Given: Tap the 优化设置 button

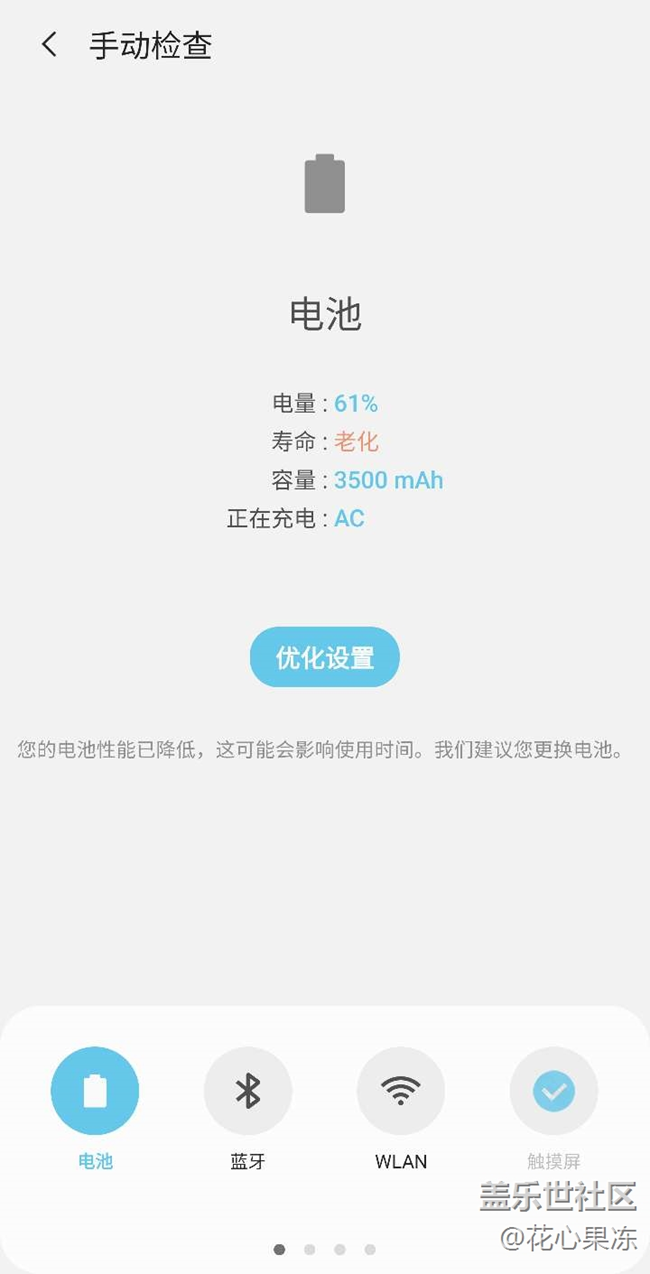Looking at the screenshot, I should (325, 657).
